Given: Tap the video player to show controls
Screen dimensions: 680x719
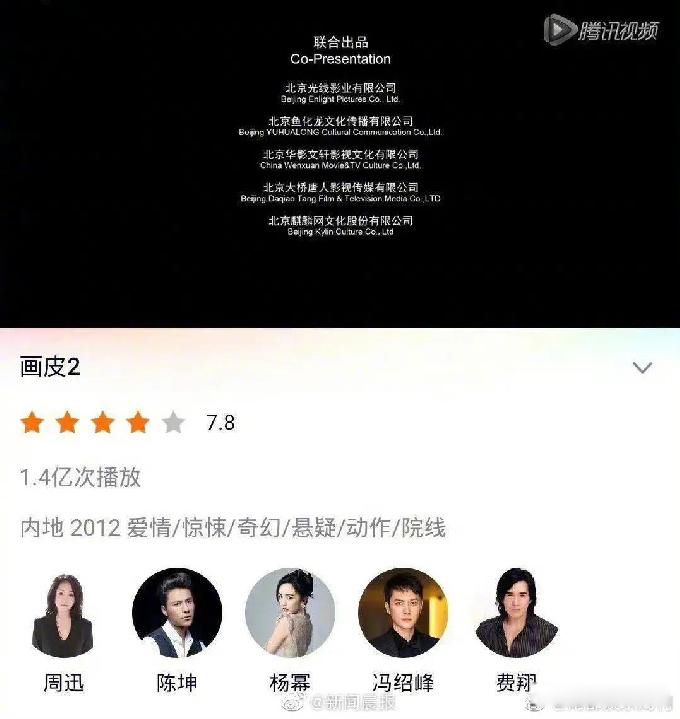Looking at the screenshot, I should [340, 163].
